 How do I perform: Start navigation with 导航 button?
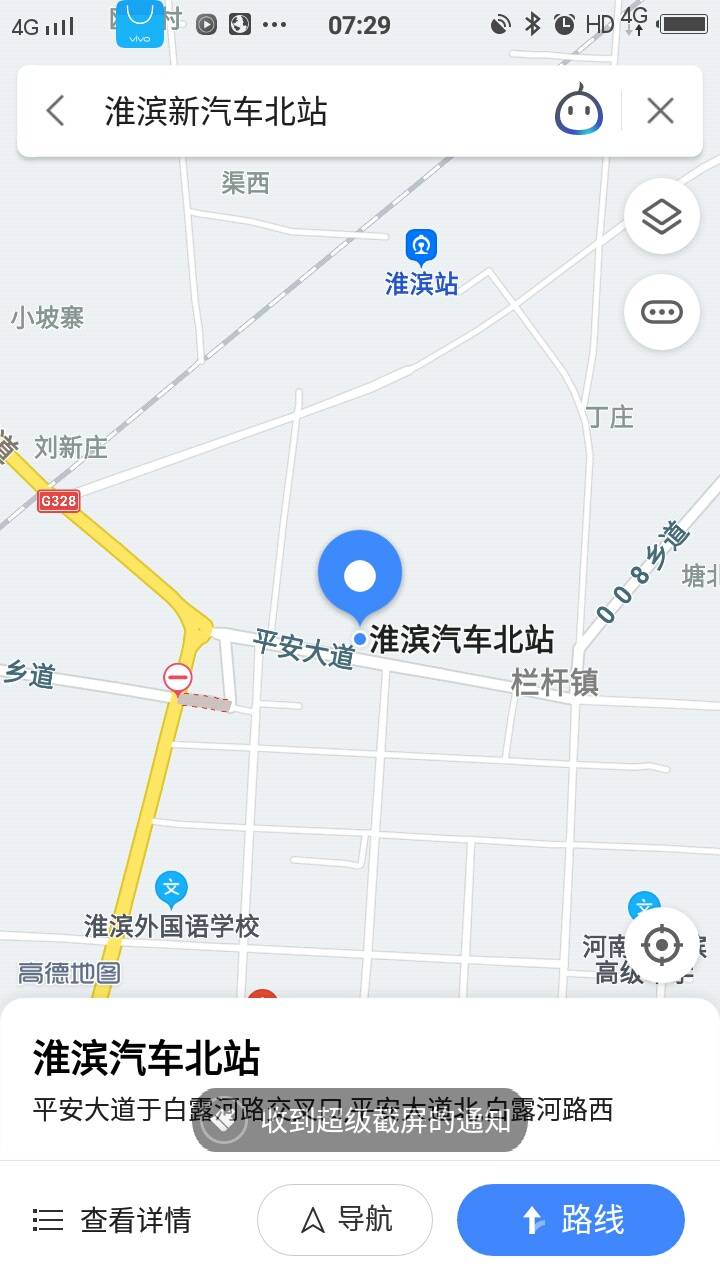tap(345, 1220)
